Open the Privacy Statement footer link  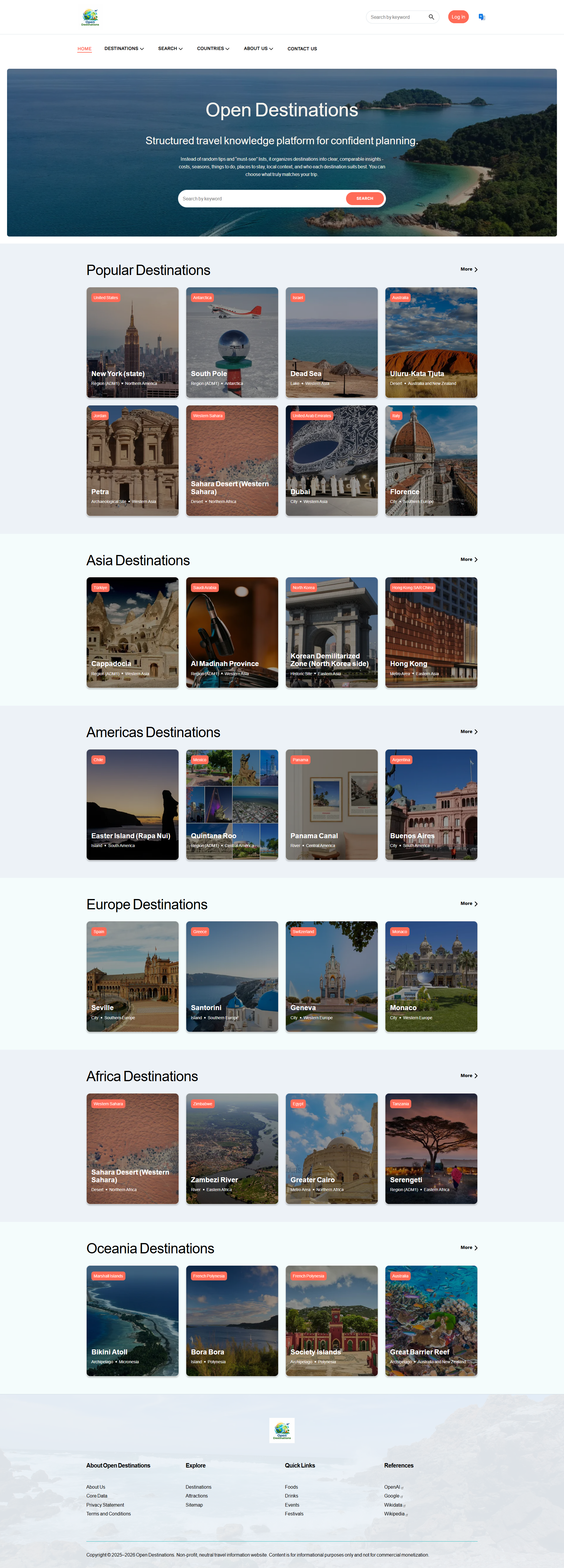105,1505
